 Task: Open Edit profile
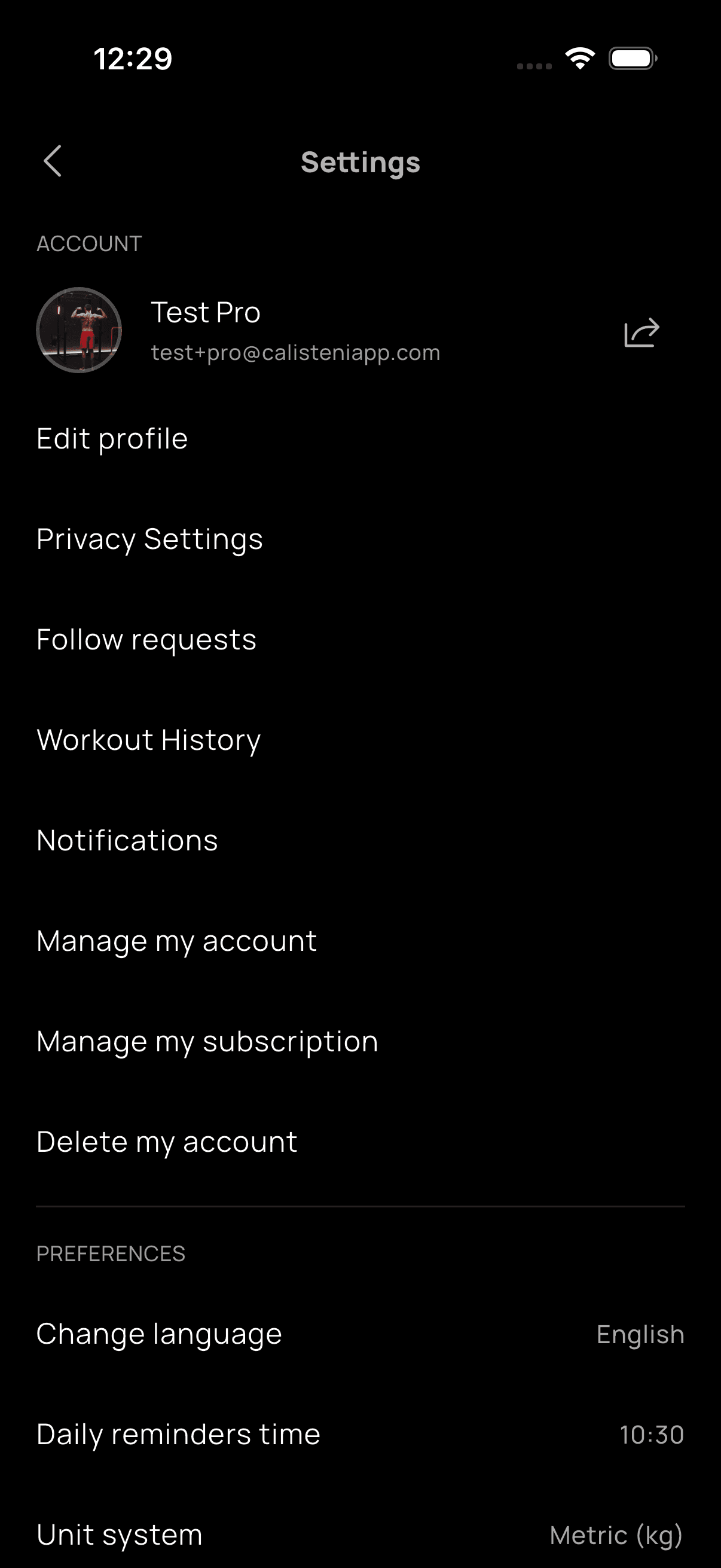(112, 439)
